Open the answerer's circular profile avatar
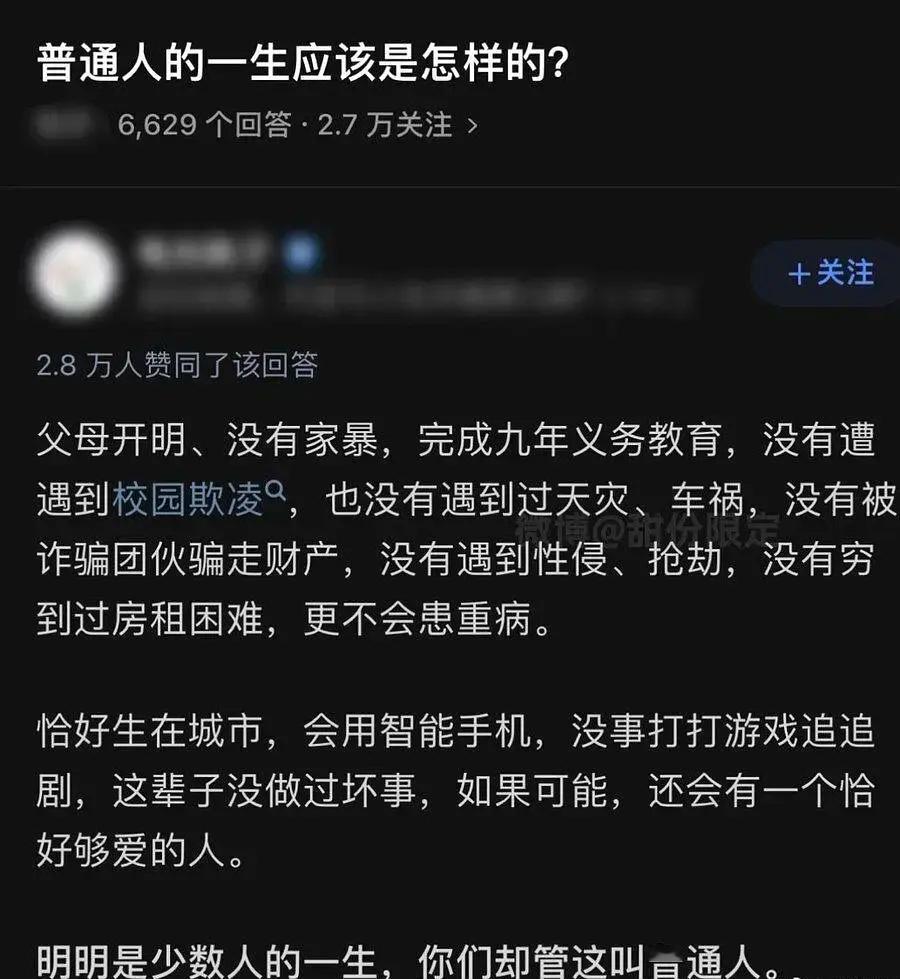Screen dimensions: 900x979 click(75, 268)
